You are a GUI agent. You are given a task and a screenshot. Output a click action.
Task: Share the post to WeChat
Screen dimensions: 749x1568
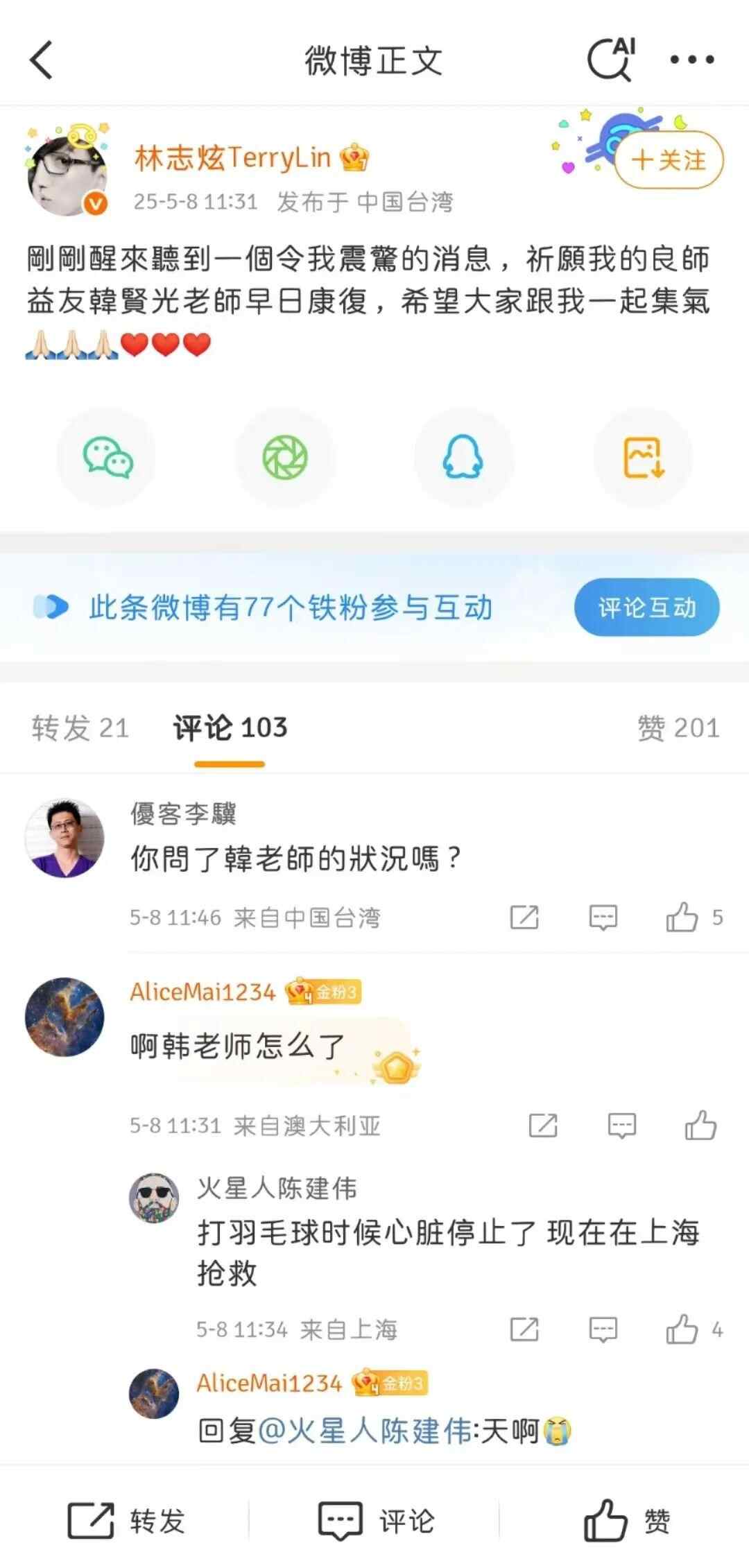107,457
